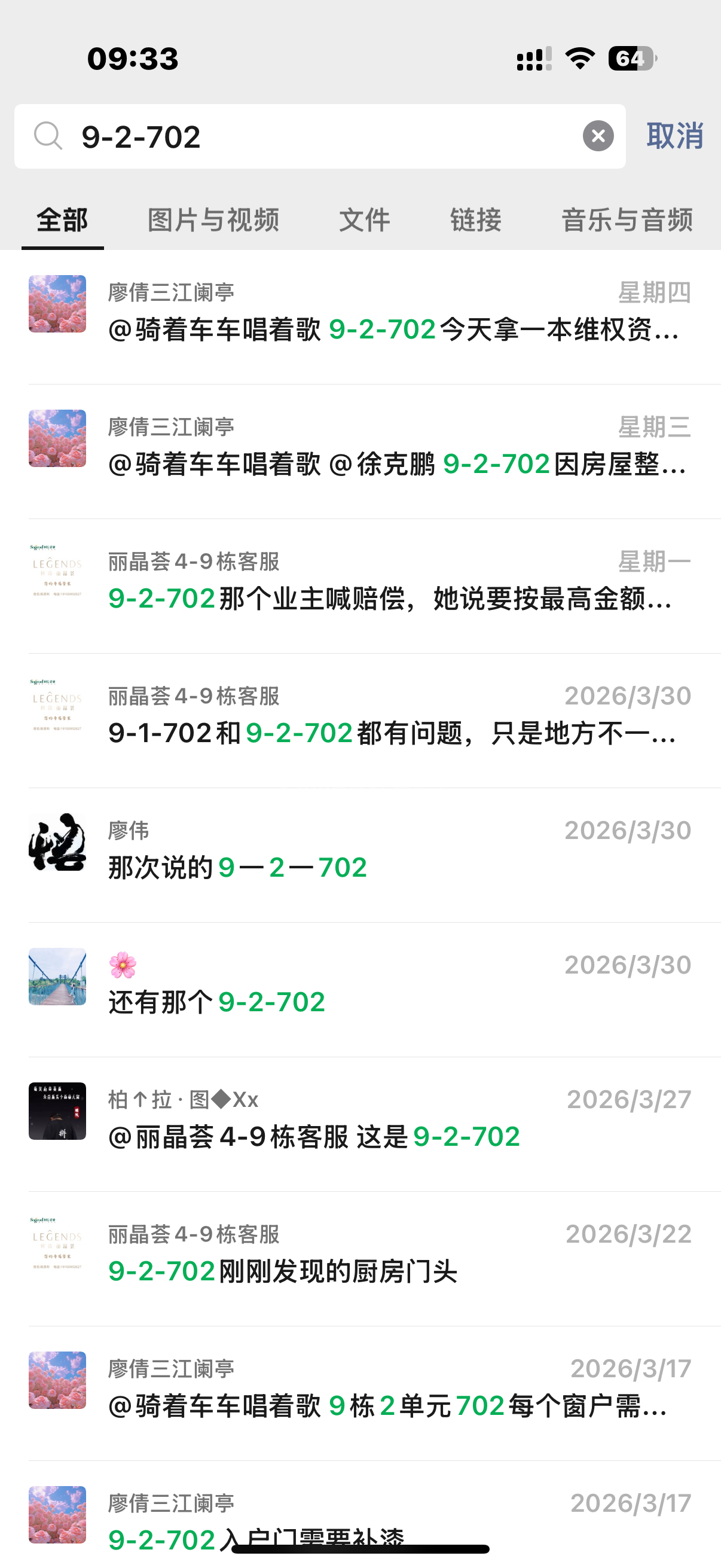Tap 取消 to cancel the search
Image resolution: width=721 pixels, height=1568 pixels.
pos(674,136)
